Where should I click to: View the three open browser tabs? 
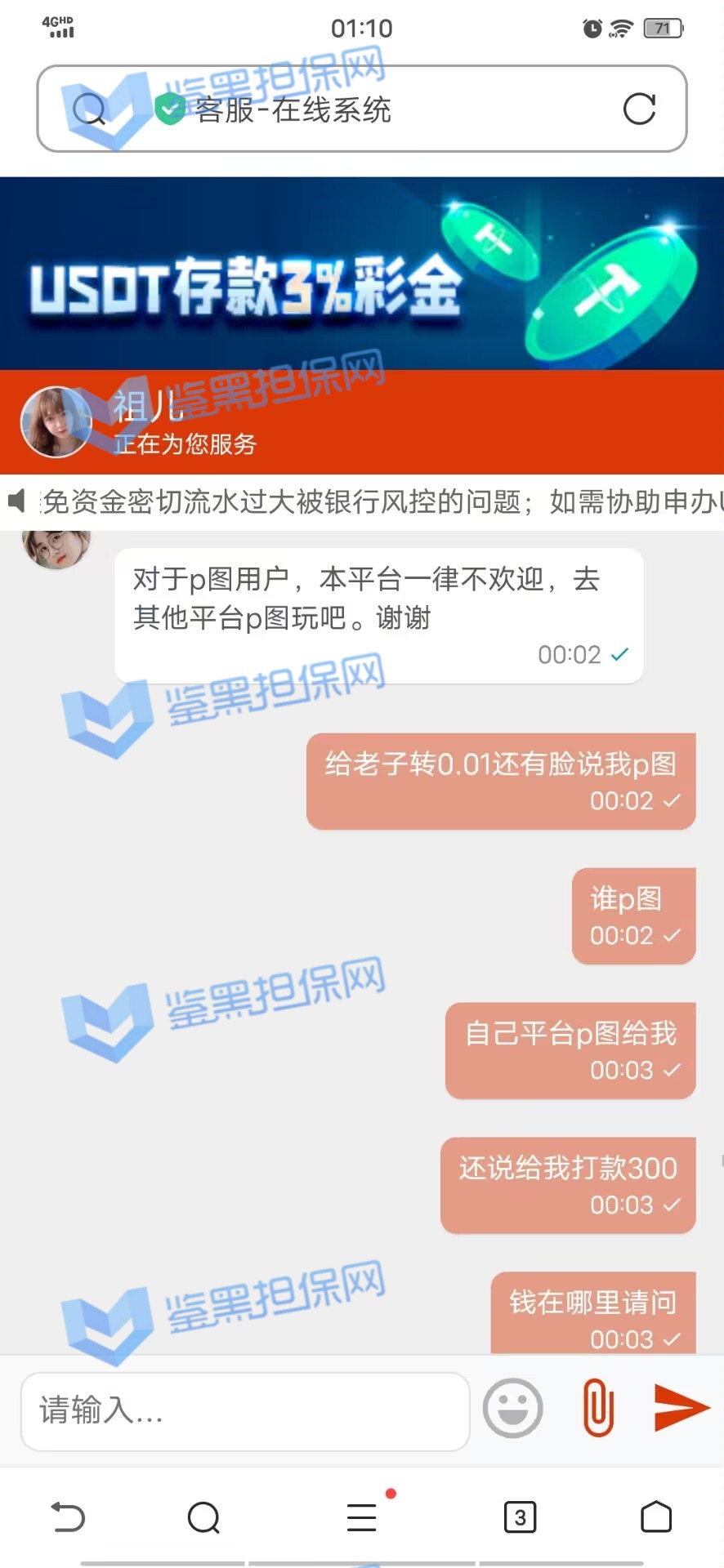[x=520, y=1517]
